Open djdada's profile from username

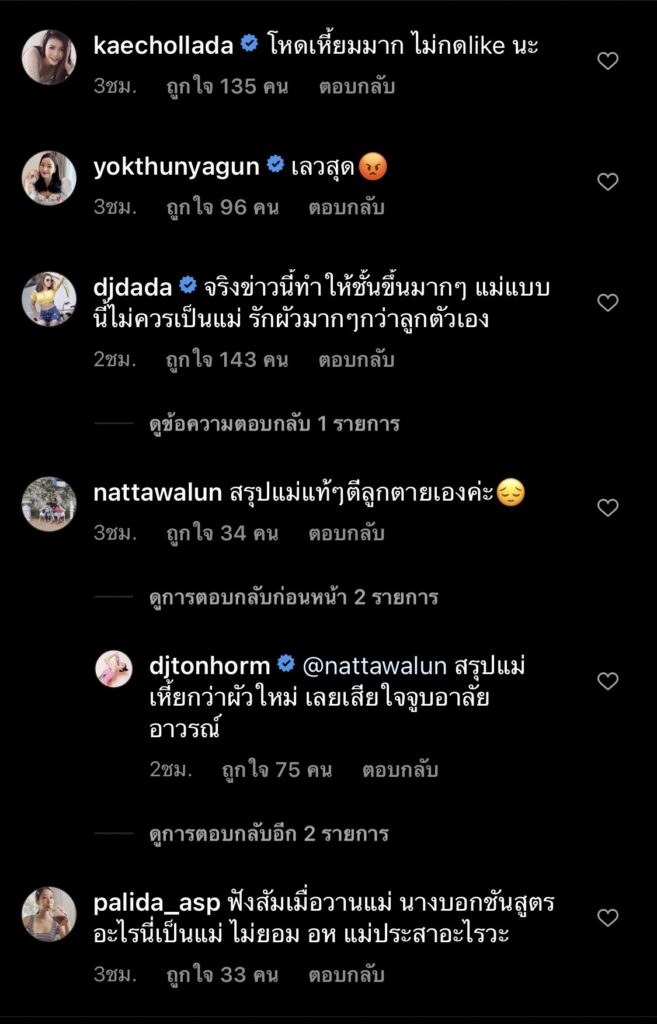pos(131,288)
